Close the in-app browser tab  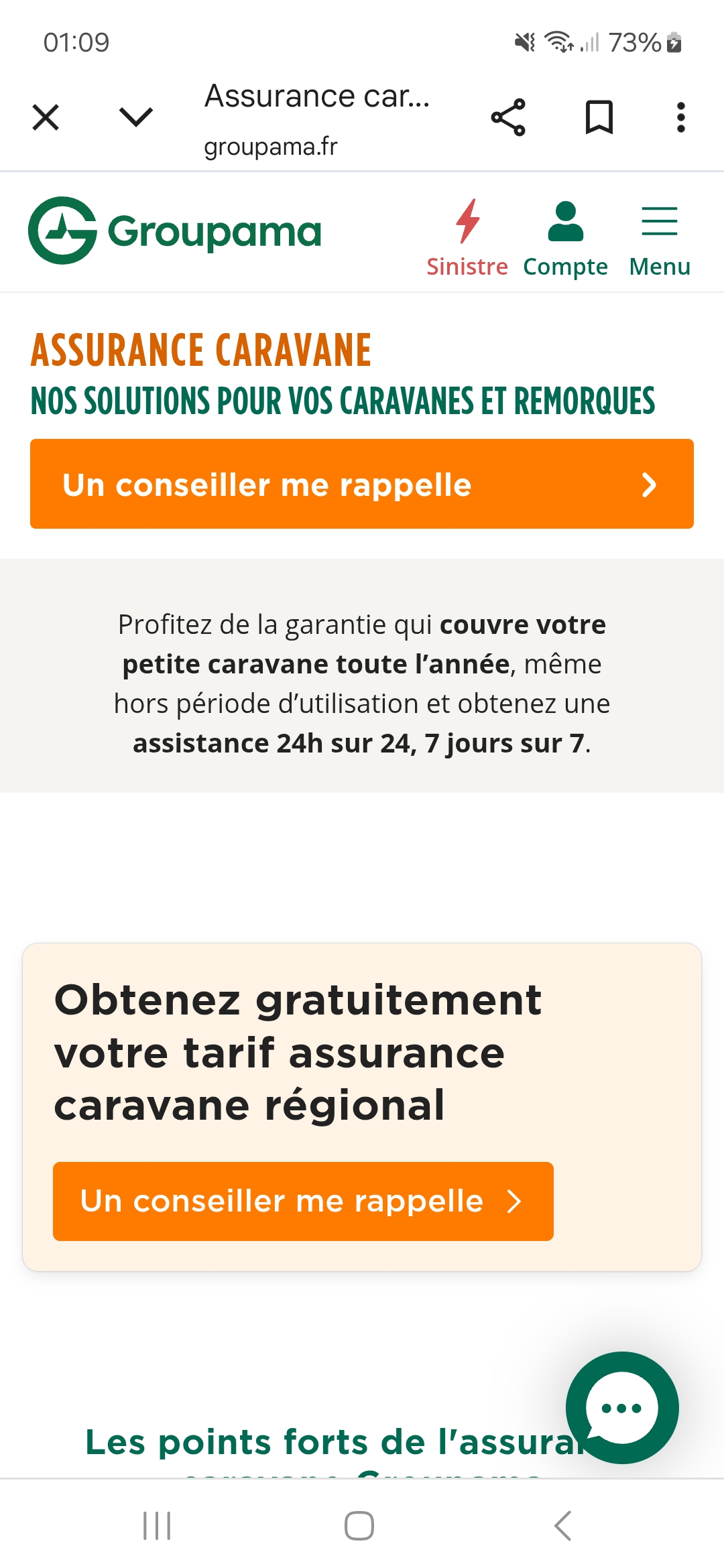tap(46, 118)
